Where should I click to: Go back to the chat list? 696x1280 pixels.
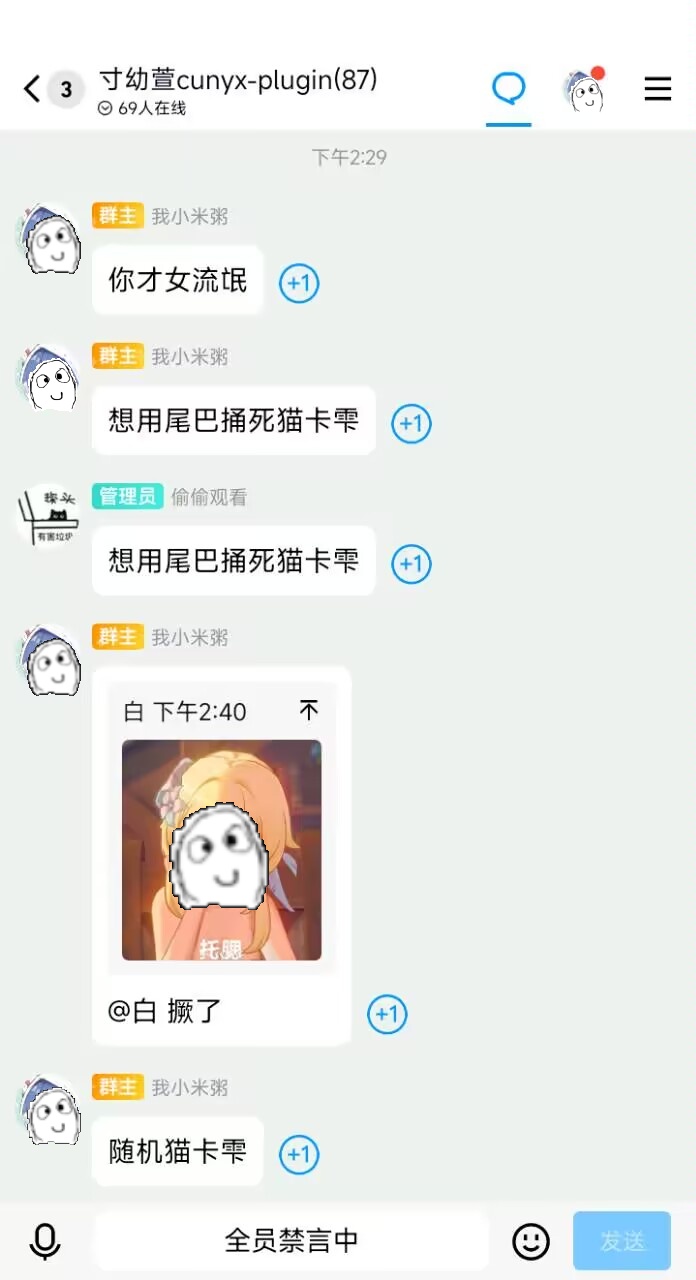32,89
